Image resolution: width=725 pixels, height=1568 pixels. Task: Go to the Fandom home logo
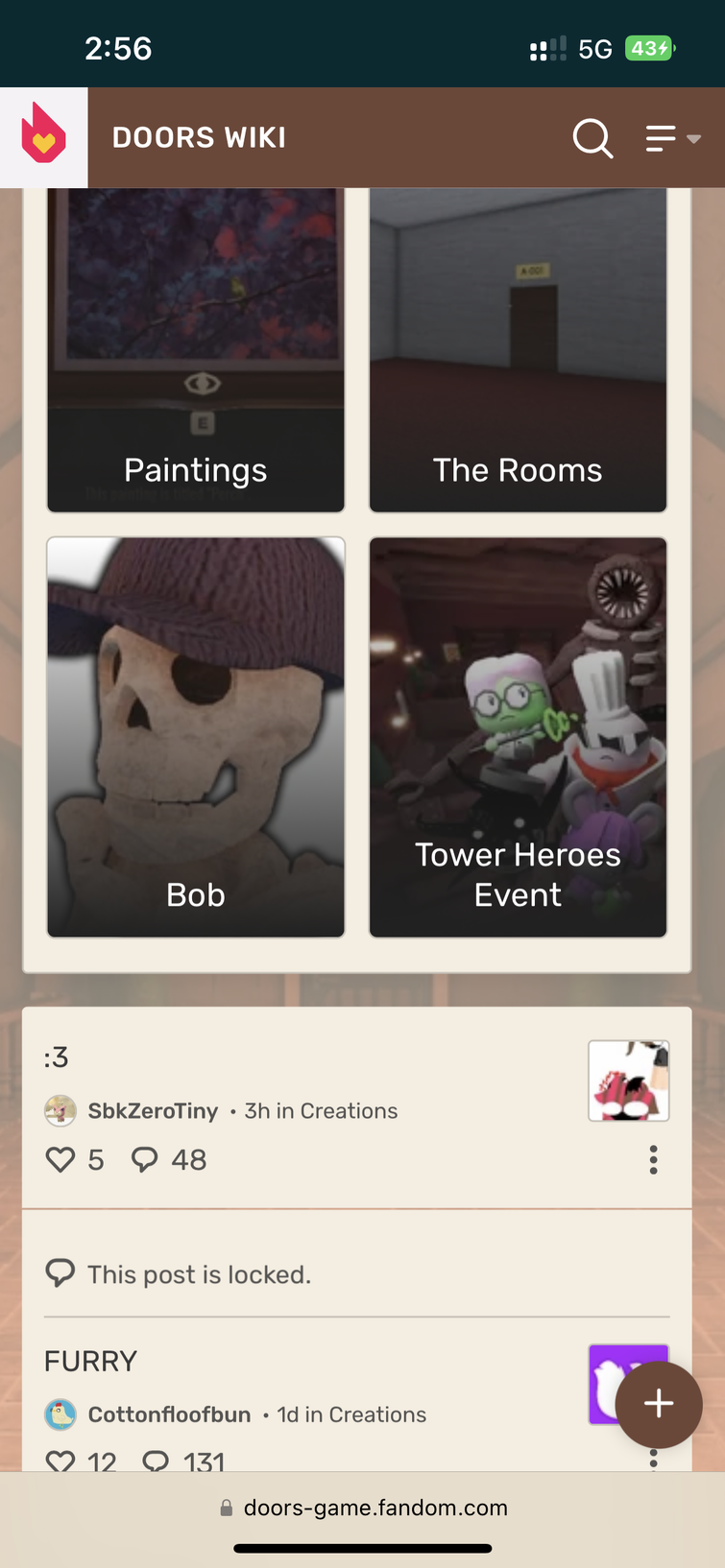[x=44, y=137]
